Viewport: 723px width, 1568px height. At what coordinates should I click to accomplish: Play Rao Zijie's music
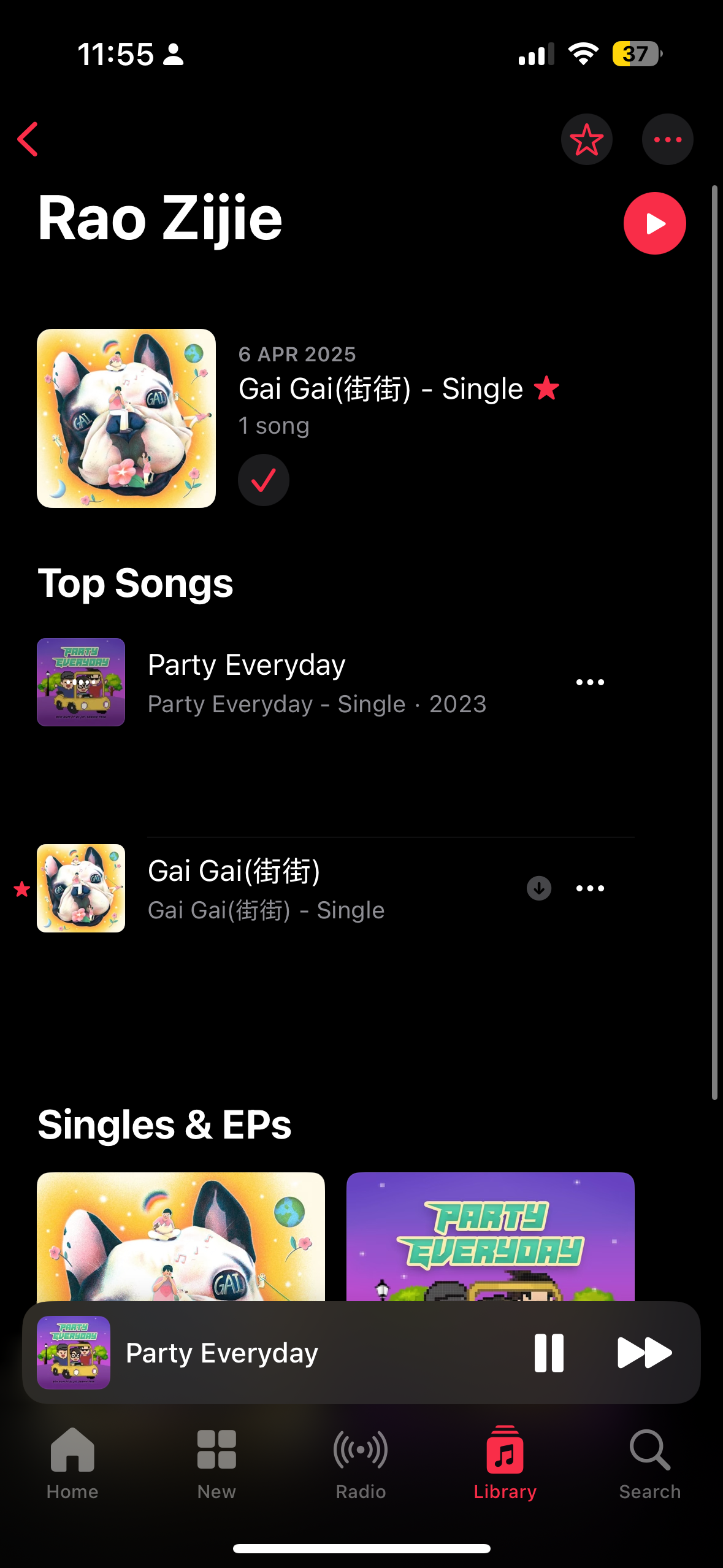point(654,223)
